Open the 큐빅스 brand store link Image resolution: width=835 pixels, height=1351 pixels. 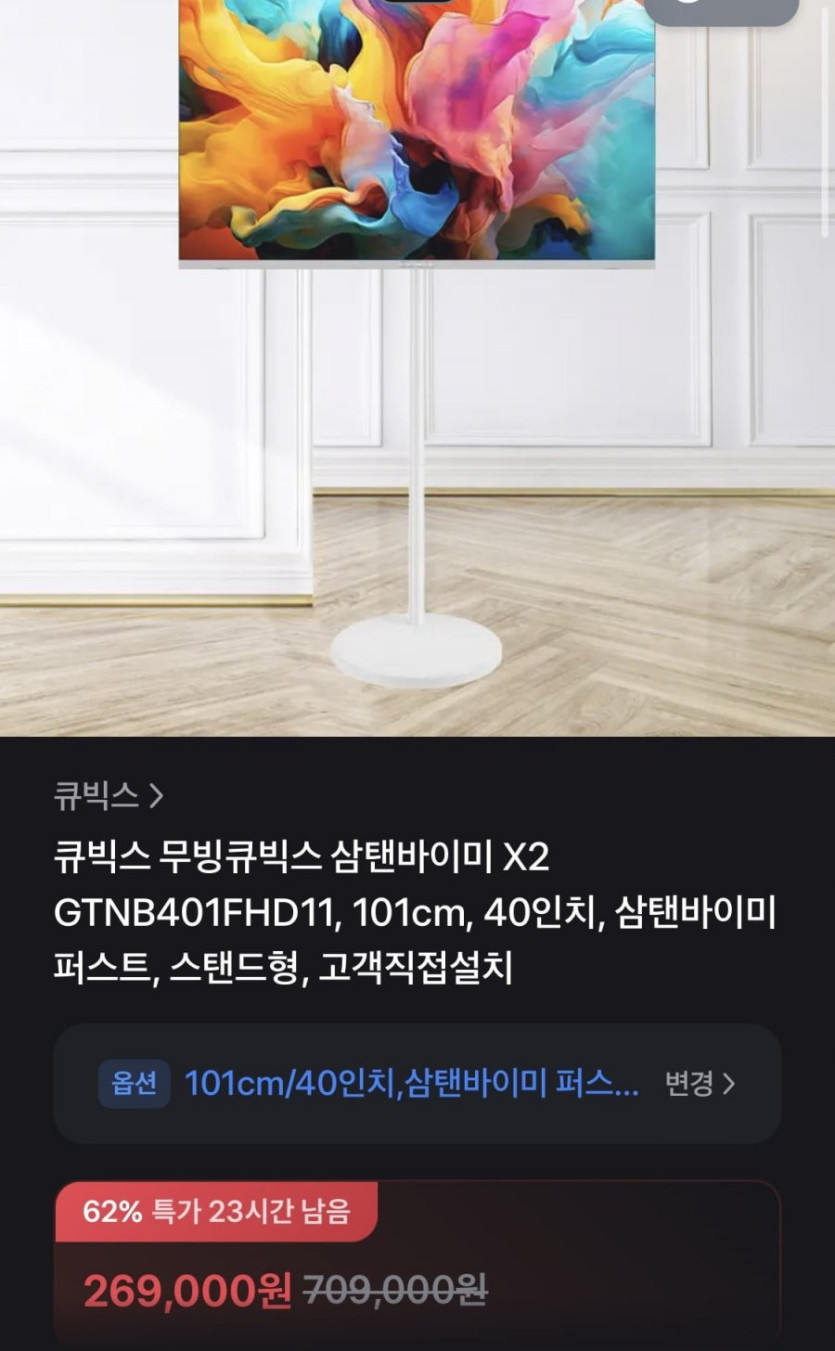pos(108,796)
